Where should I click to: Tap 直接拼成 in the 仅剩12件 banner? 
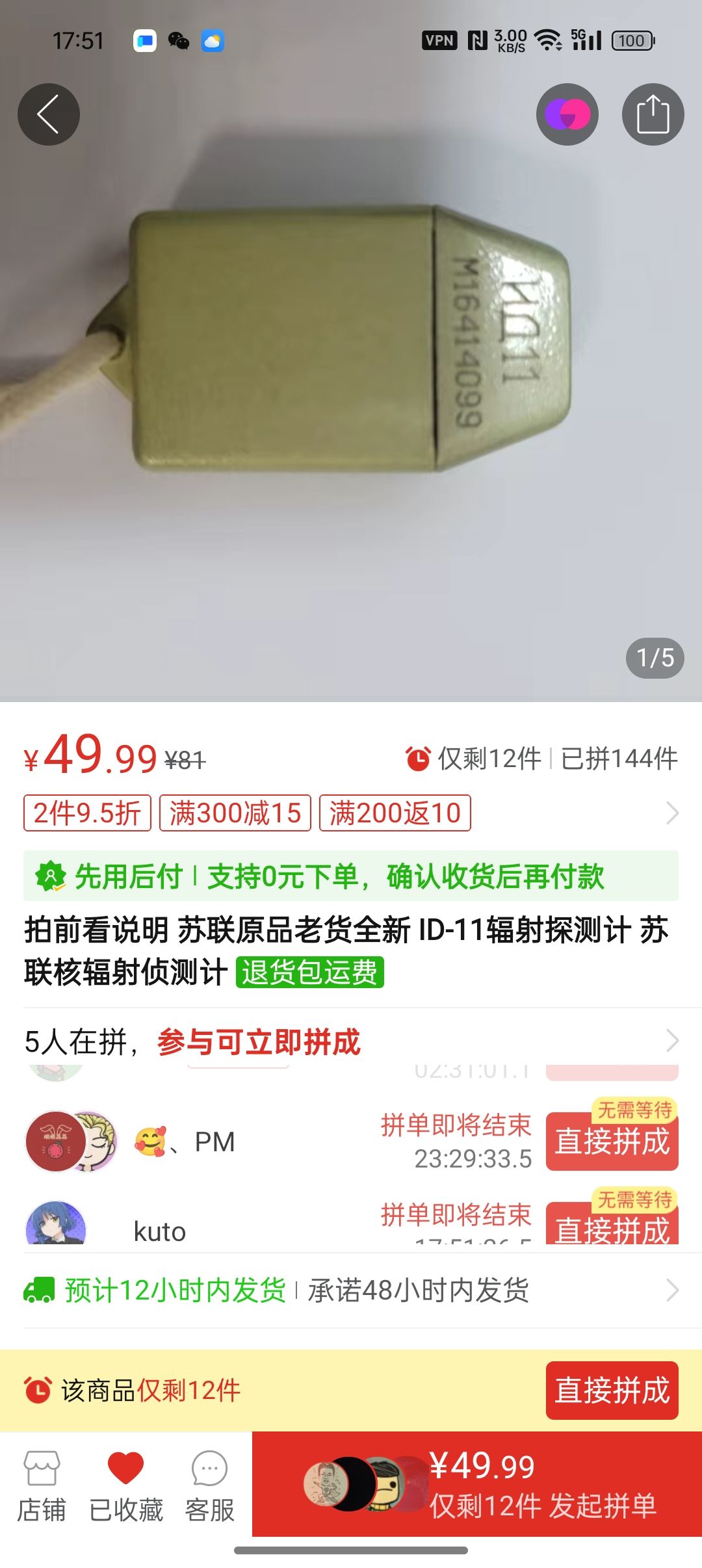tap(612, 1391)
